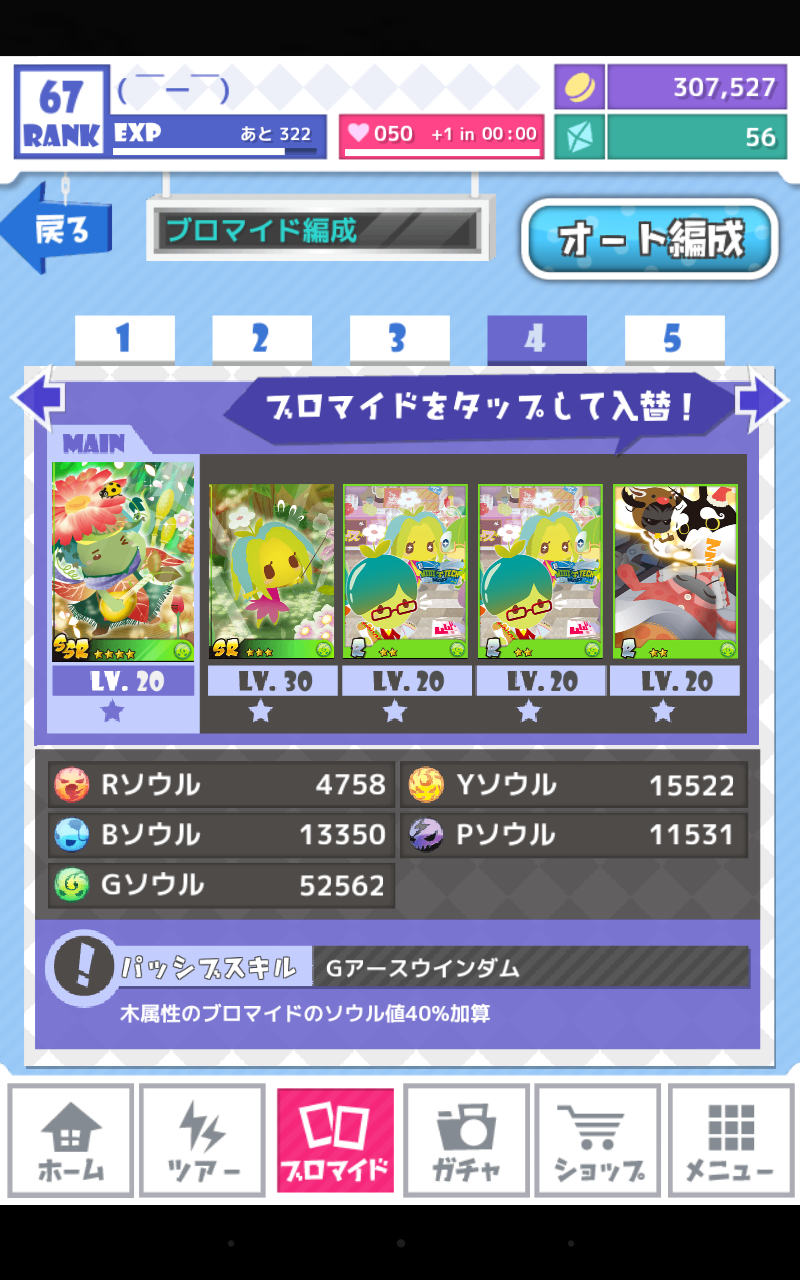
Task: Go back with the 戻る arrow
Action: (58, 232)
